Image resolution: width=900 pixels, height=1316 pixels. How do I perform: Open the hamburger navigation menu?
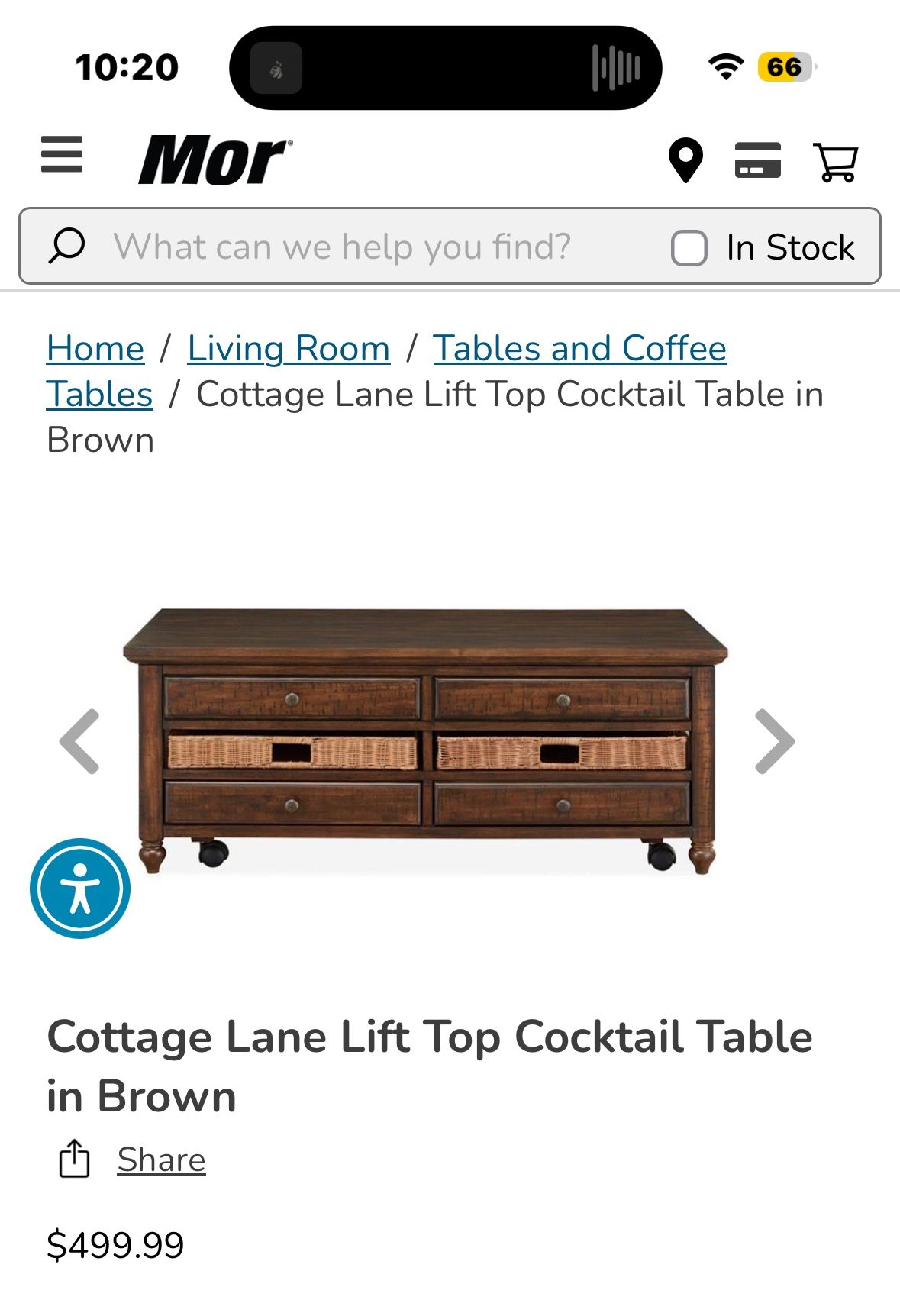point(62,154)
